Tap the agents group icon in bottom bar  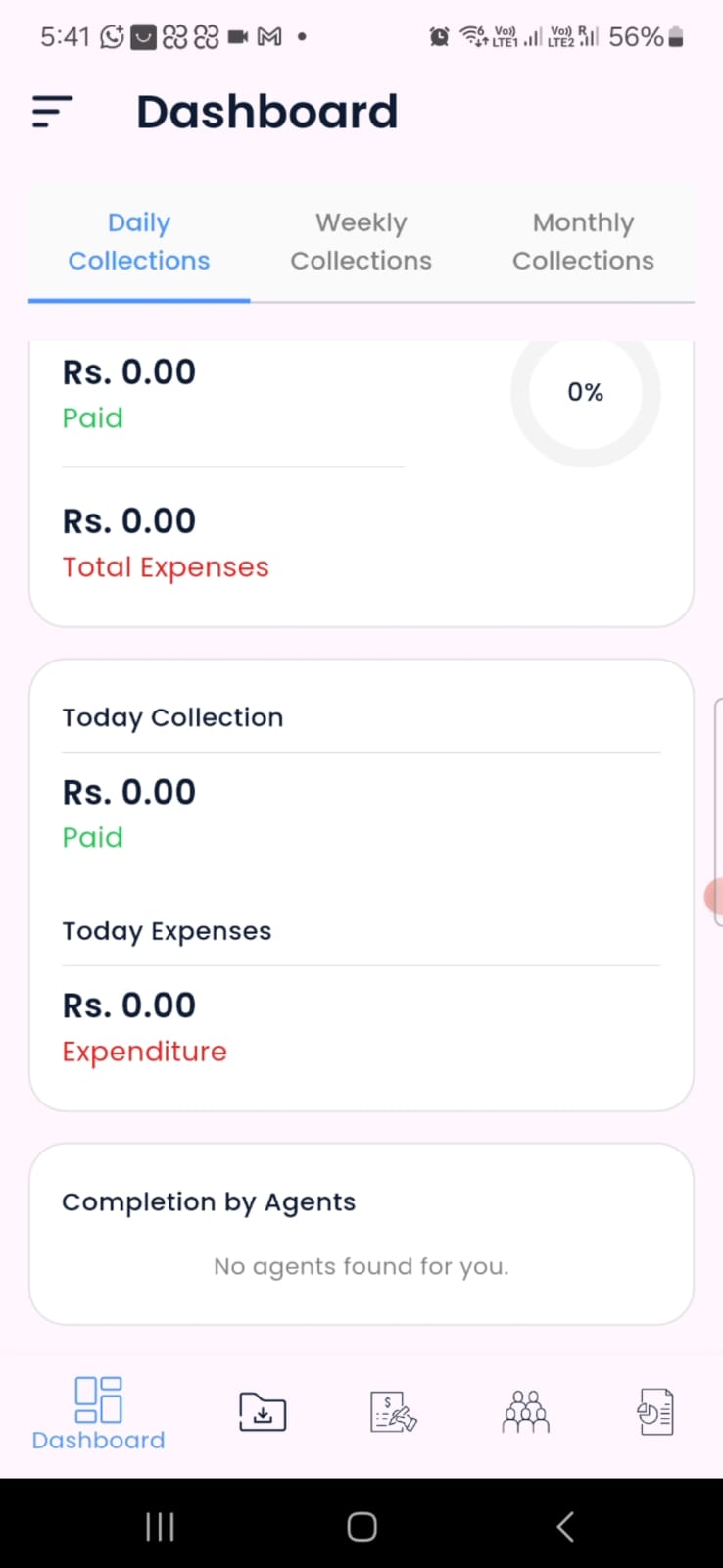(x=525, y=1411)
